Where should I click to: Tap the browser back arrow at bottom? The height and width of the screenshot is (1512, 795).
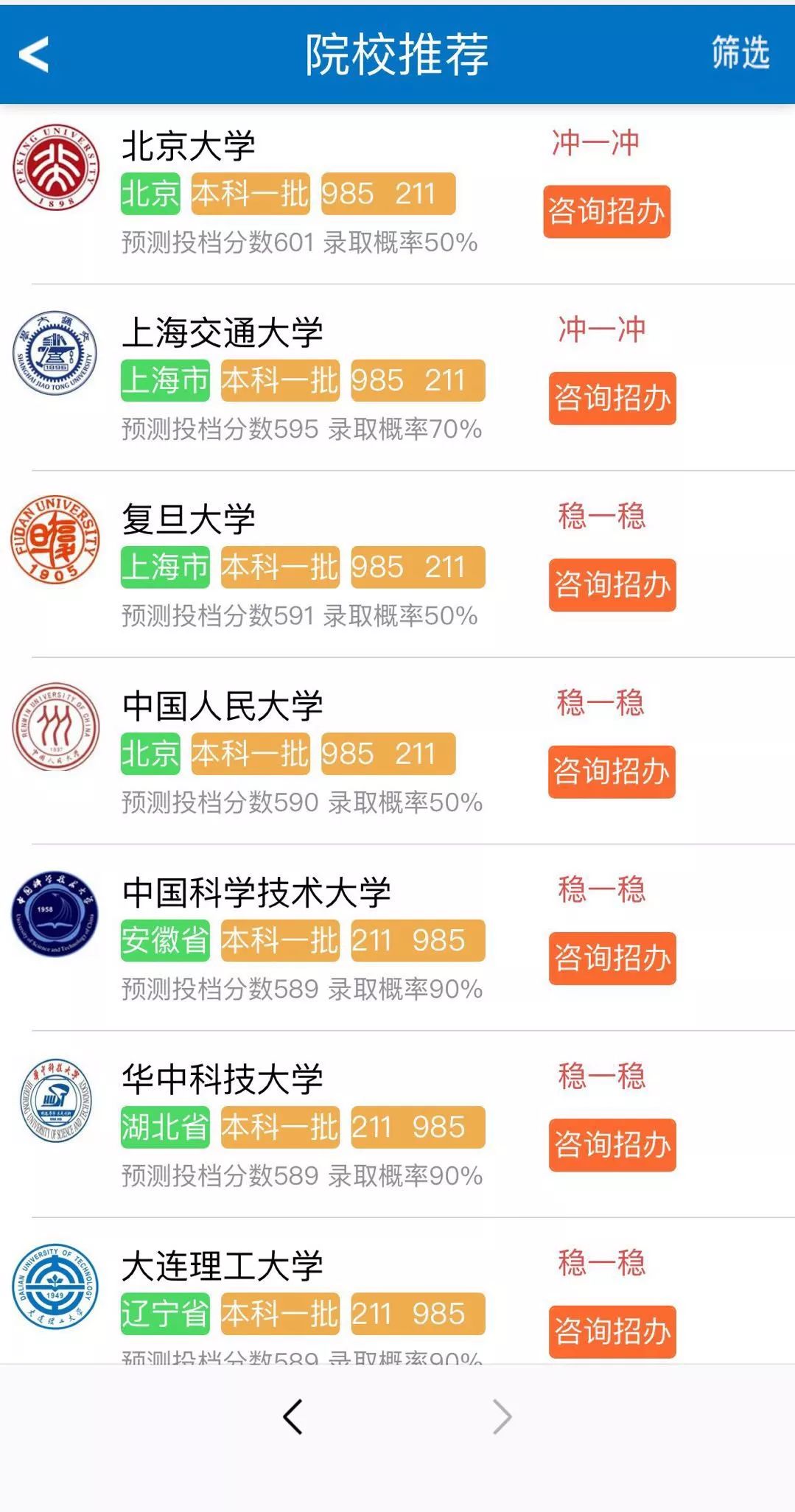pos(293,1416)
